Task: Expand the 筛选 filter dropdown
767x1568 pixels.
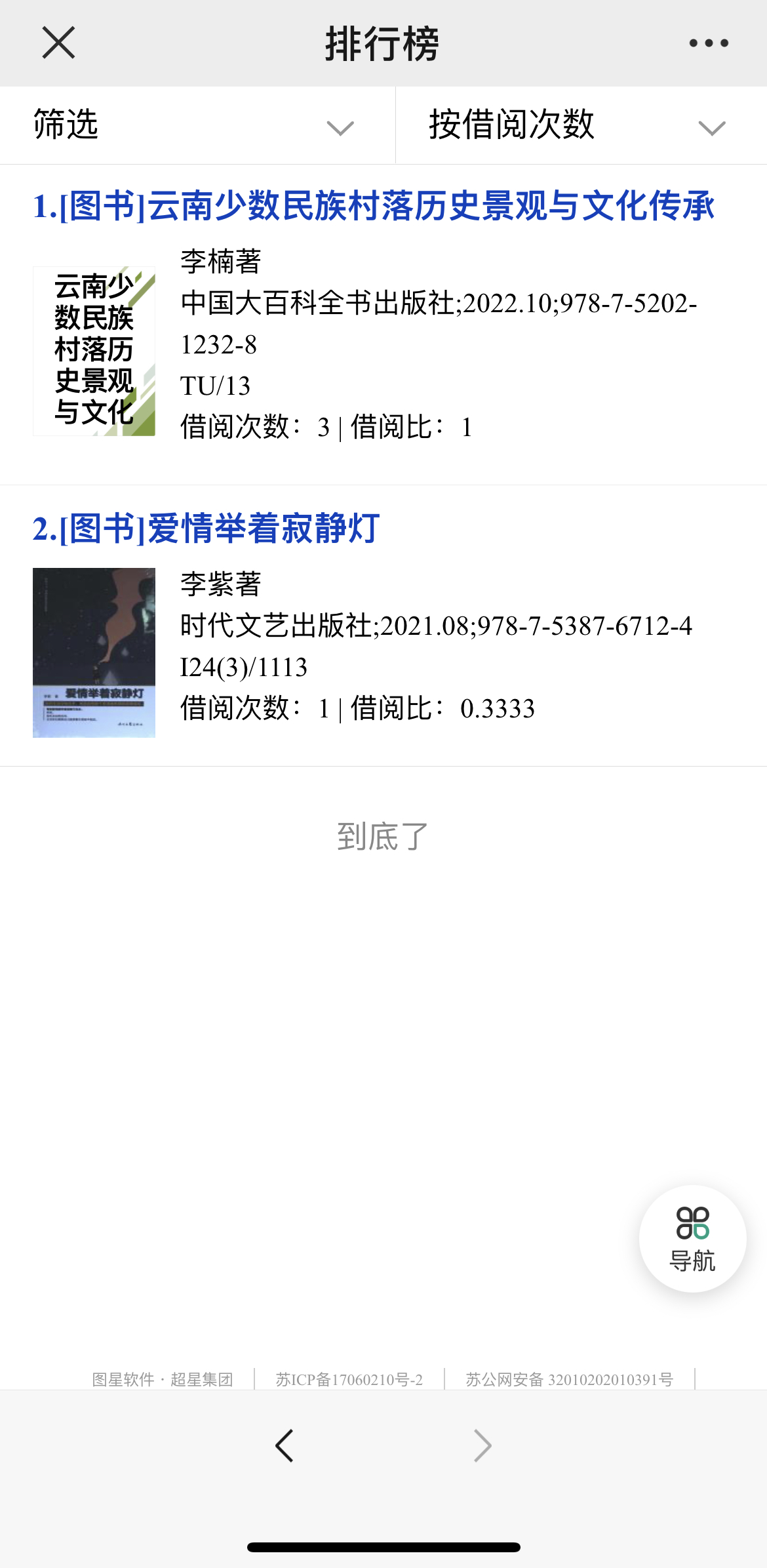Action: [x=197, y=125]
